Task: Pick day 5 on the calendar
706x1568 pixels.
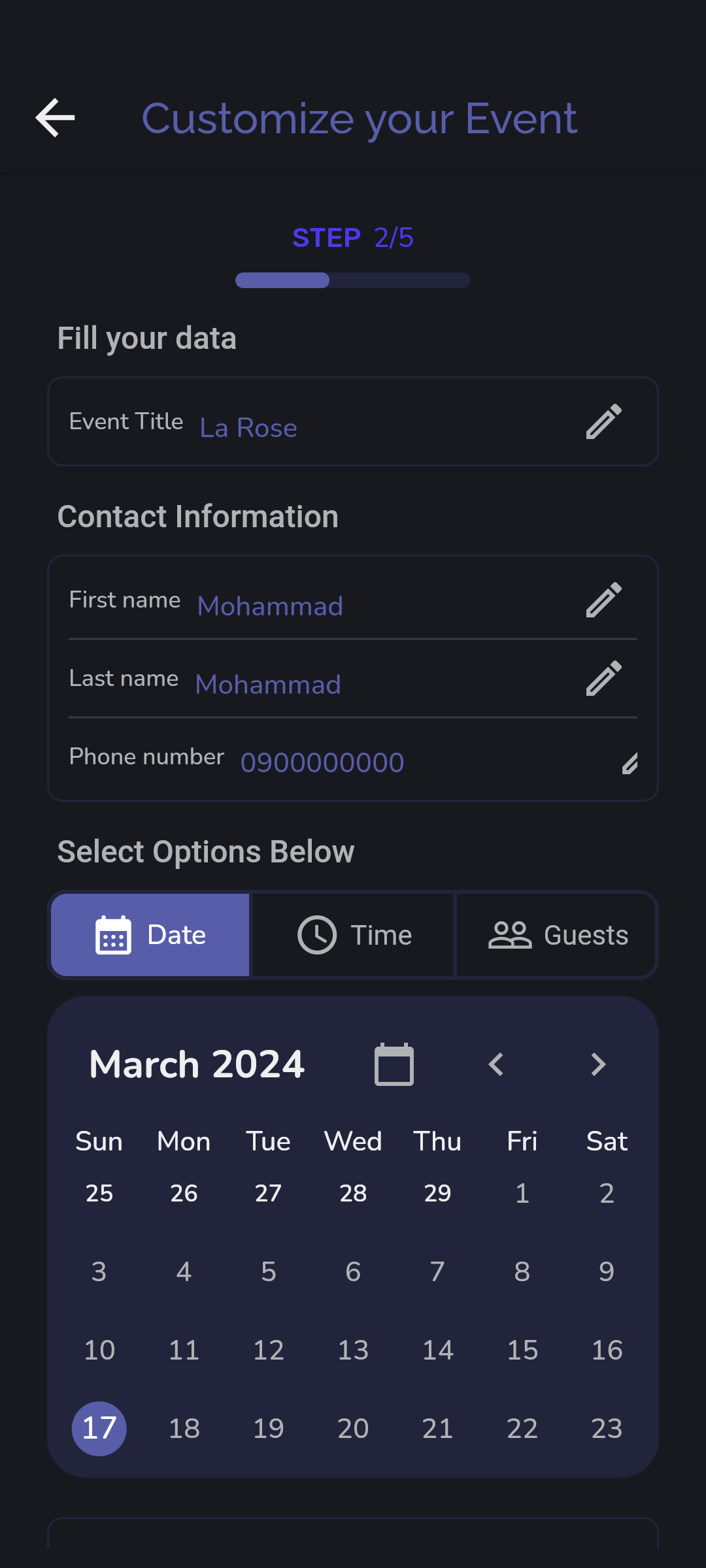Action: point(269,1272)
